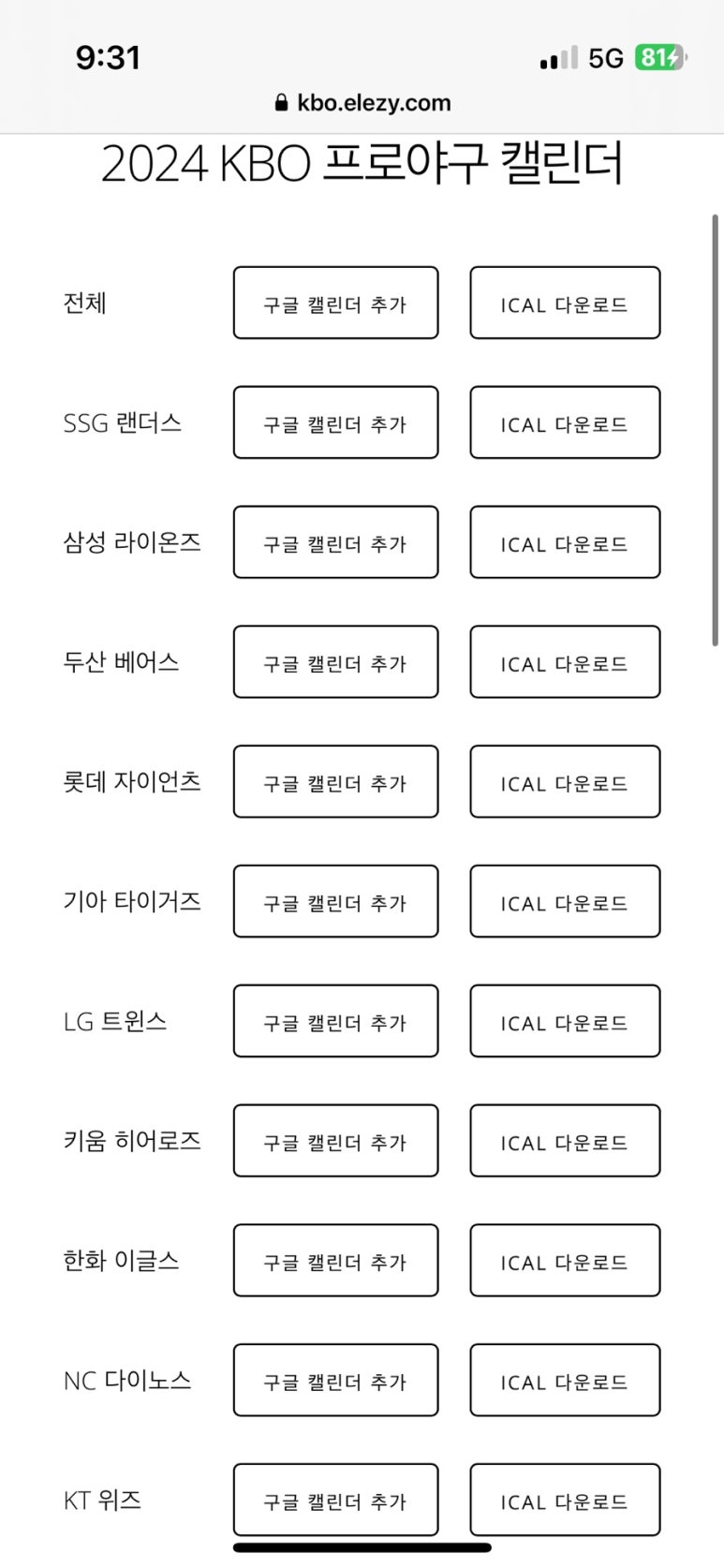Get the ICAL download for 삼성 라이온즈
Image resolution: width=724 pixels, height=1568 pixels.
point(565,542)
